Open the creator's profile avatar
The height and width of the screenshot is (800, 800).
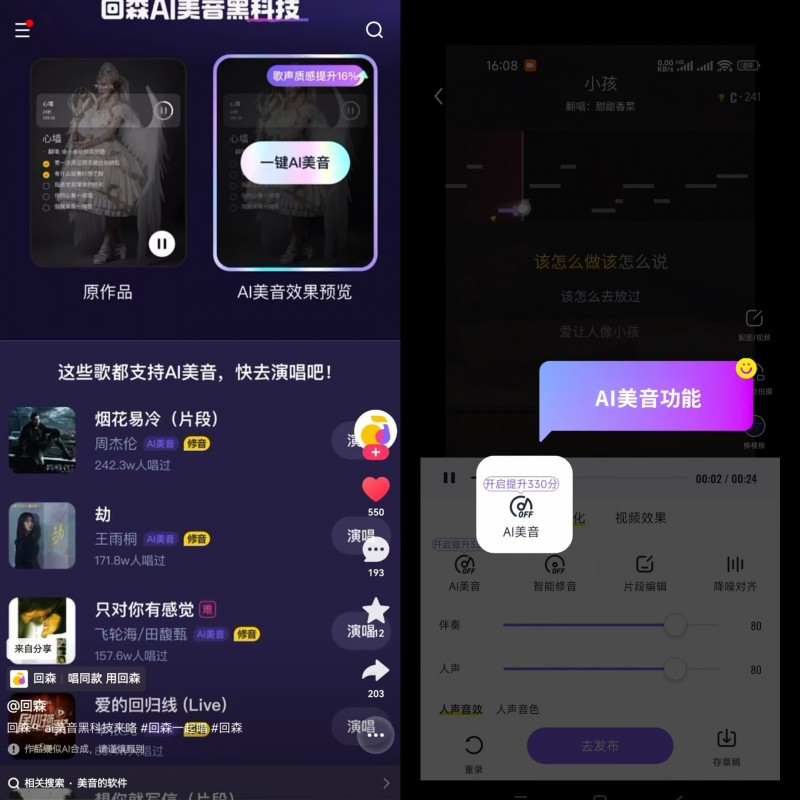[x=376, y=430]
